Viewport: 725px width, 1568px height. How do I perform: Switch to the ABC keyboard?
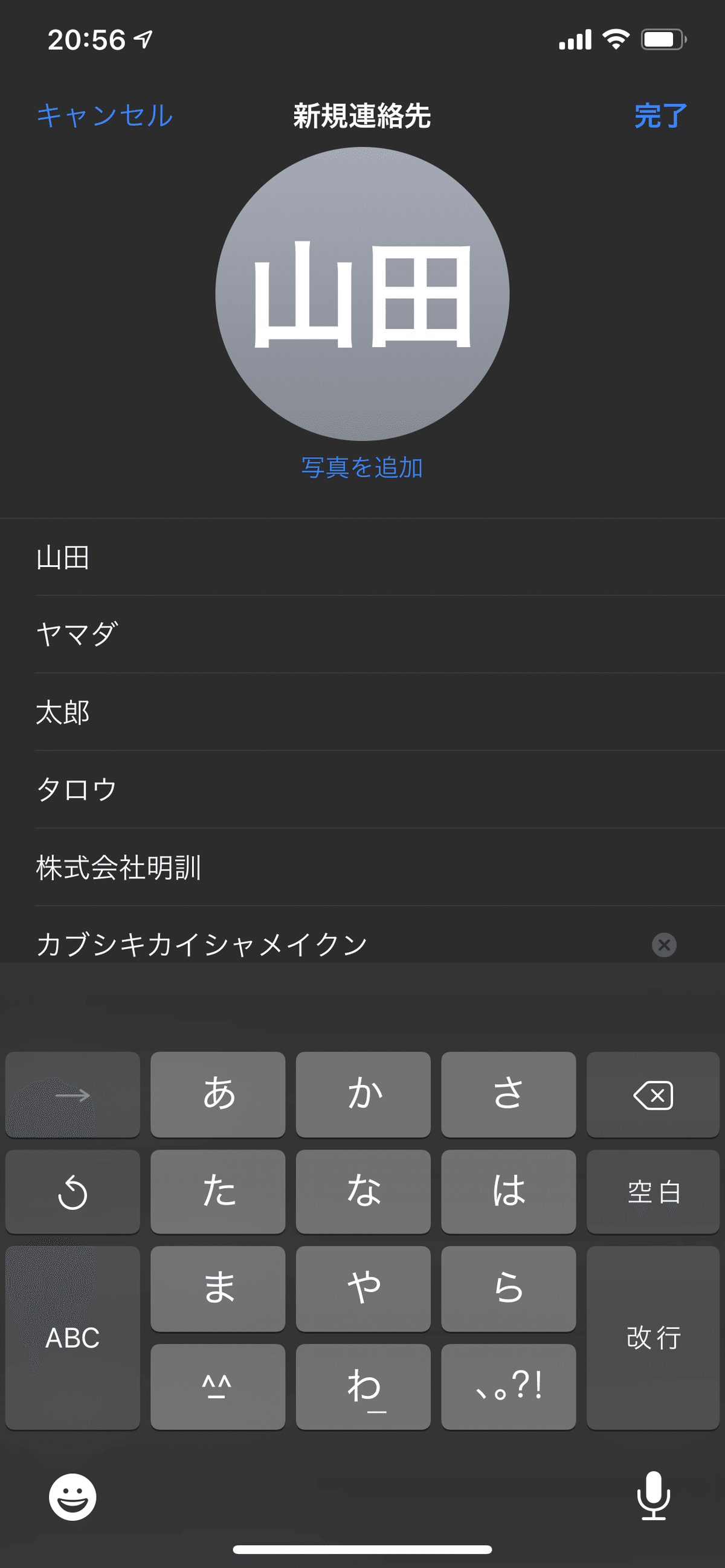[71, 1338]
